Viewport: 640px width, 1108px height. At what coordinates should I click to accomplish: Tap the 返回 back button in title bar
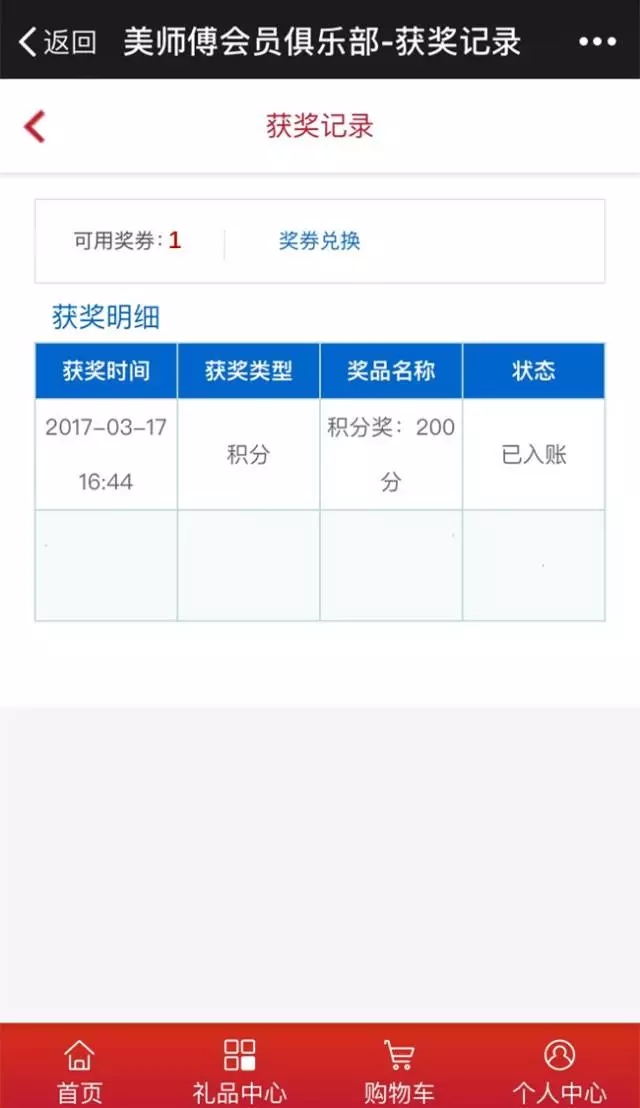58,42
